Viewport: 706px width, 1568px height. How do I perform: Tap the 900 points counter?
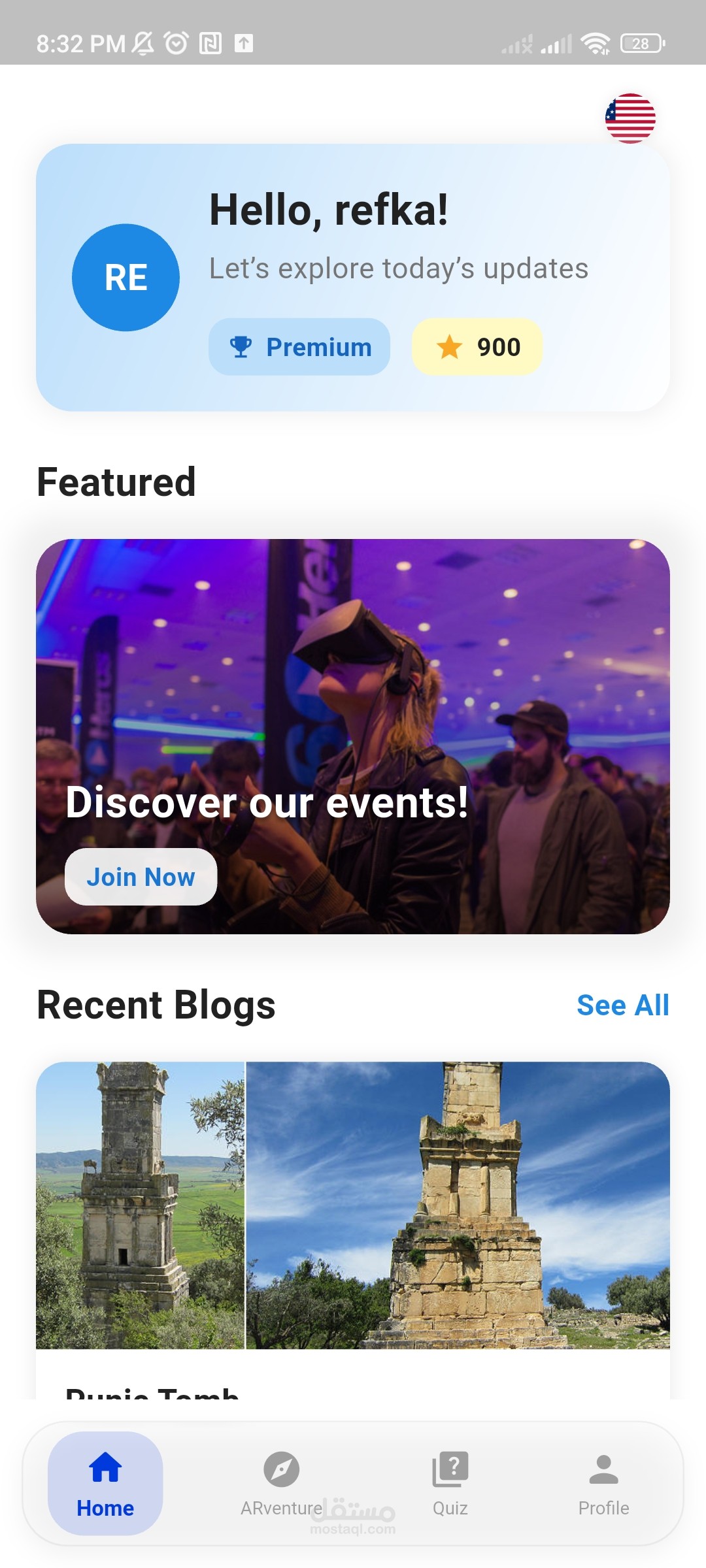pyautogui.click(x=477, y=347)
